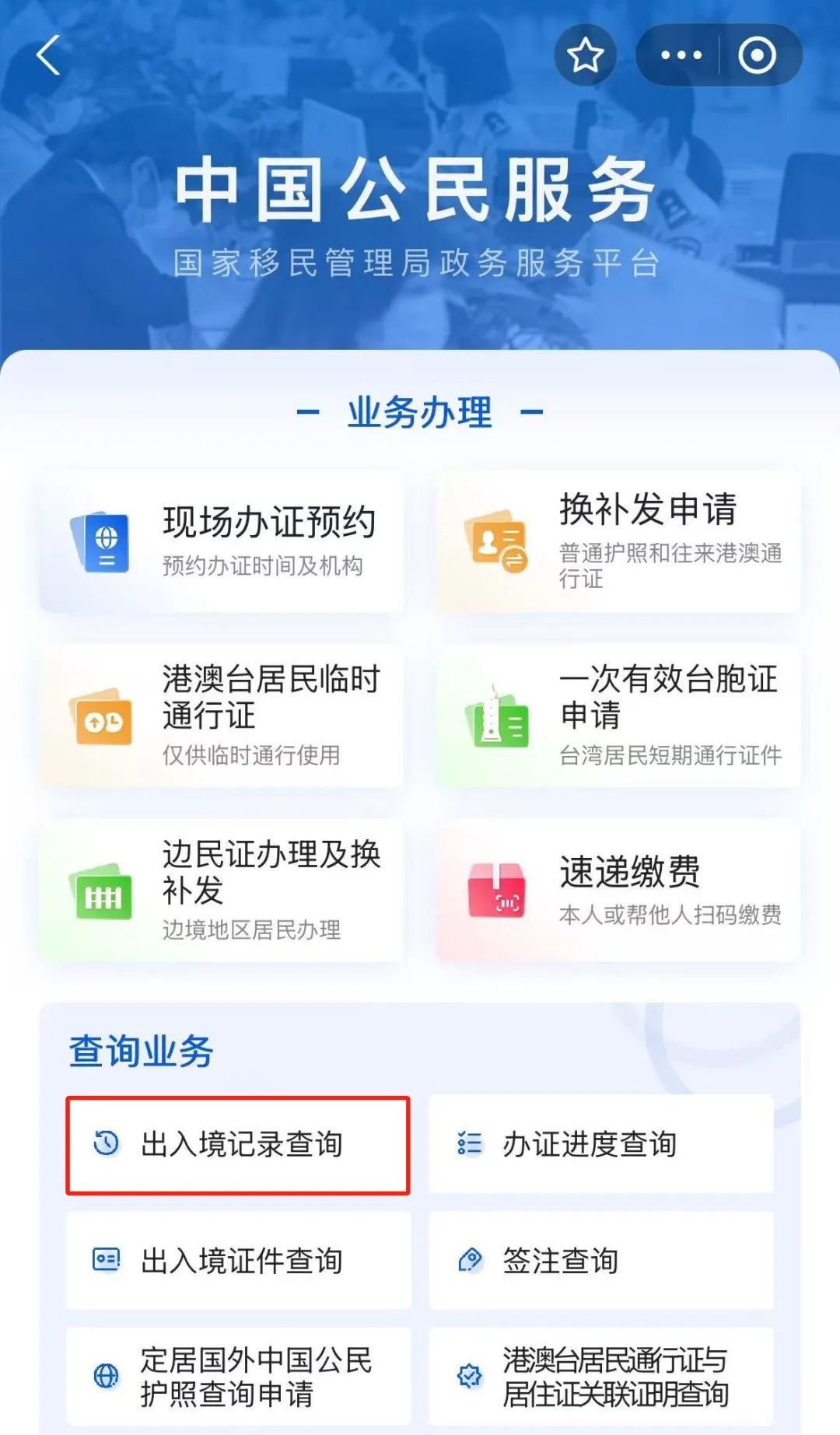
Task: Open 一次有效台胞证申请
Action: click(x=619, y=716)
